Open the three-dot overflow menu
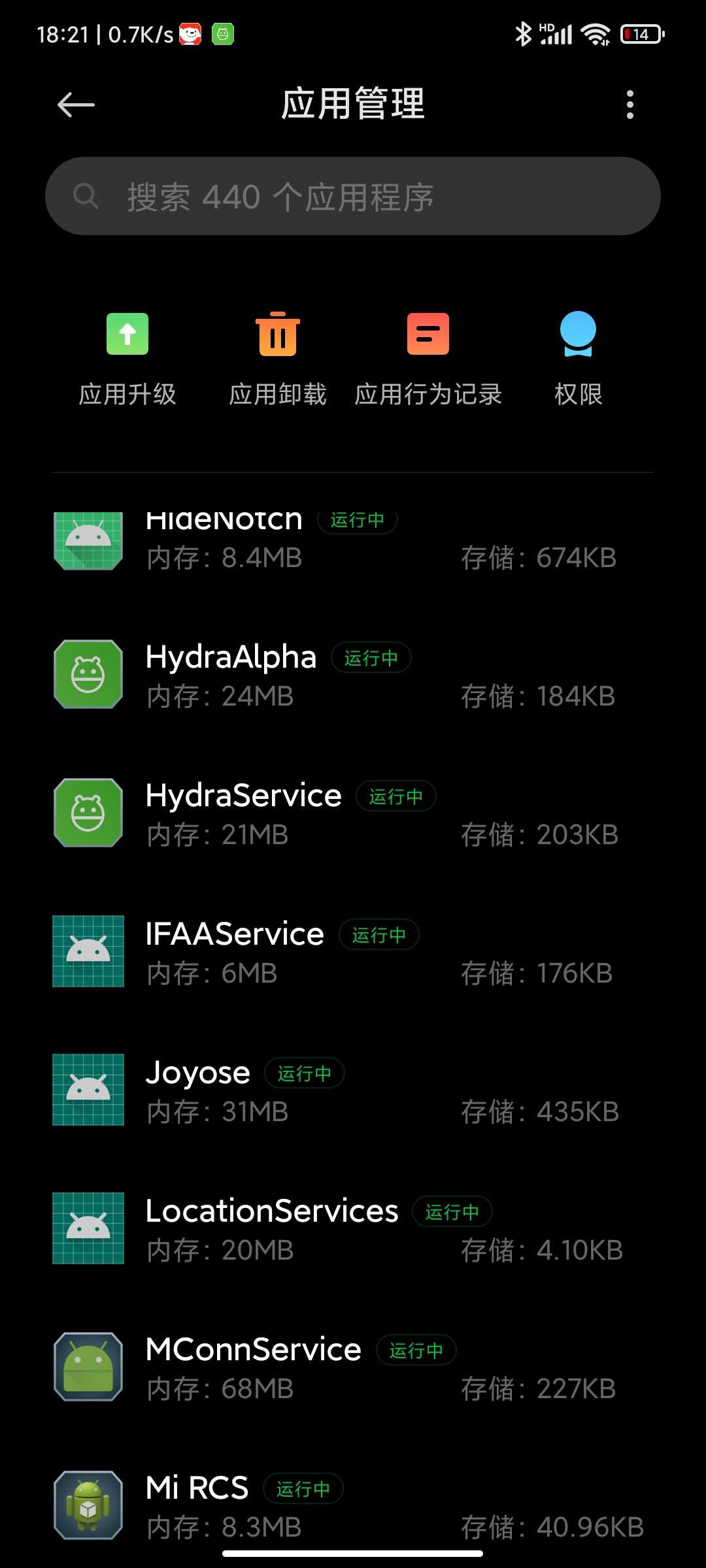 (630, 105)
